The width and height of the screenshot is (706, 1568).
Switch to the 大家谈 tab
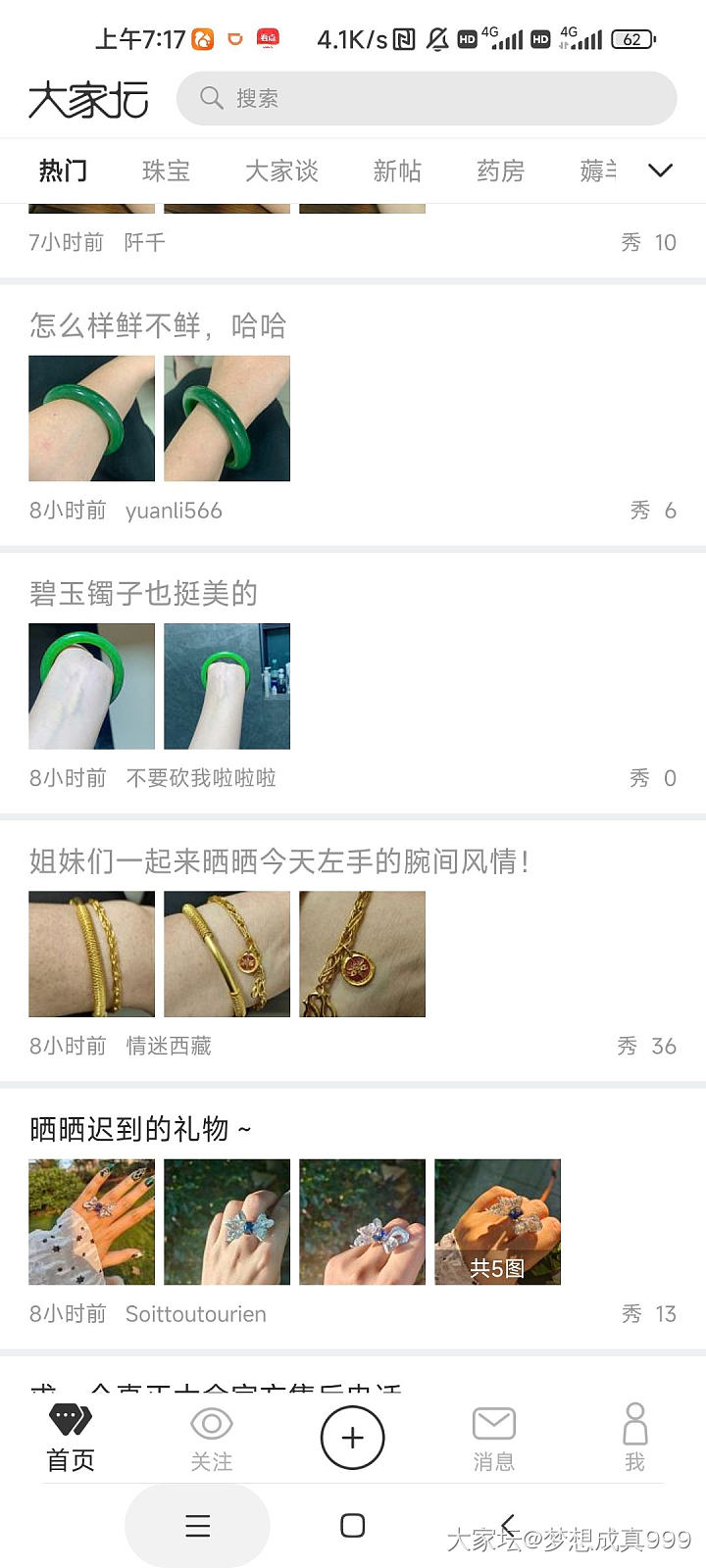coord(281,171)
